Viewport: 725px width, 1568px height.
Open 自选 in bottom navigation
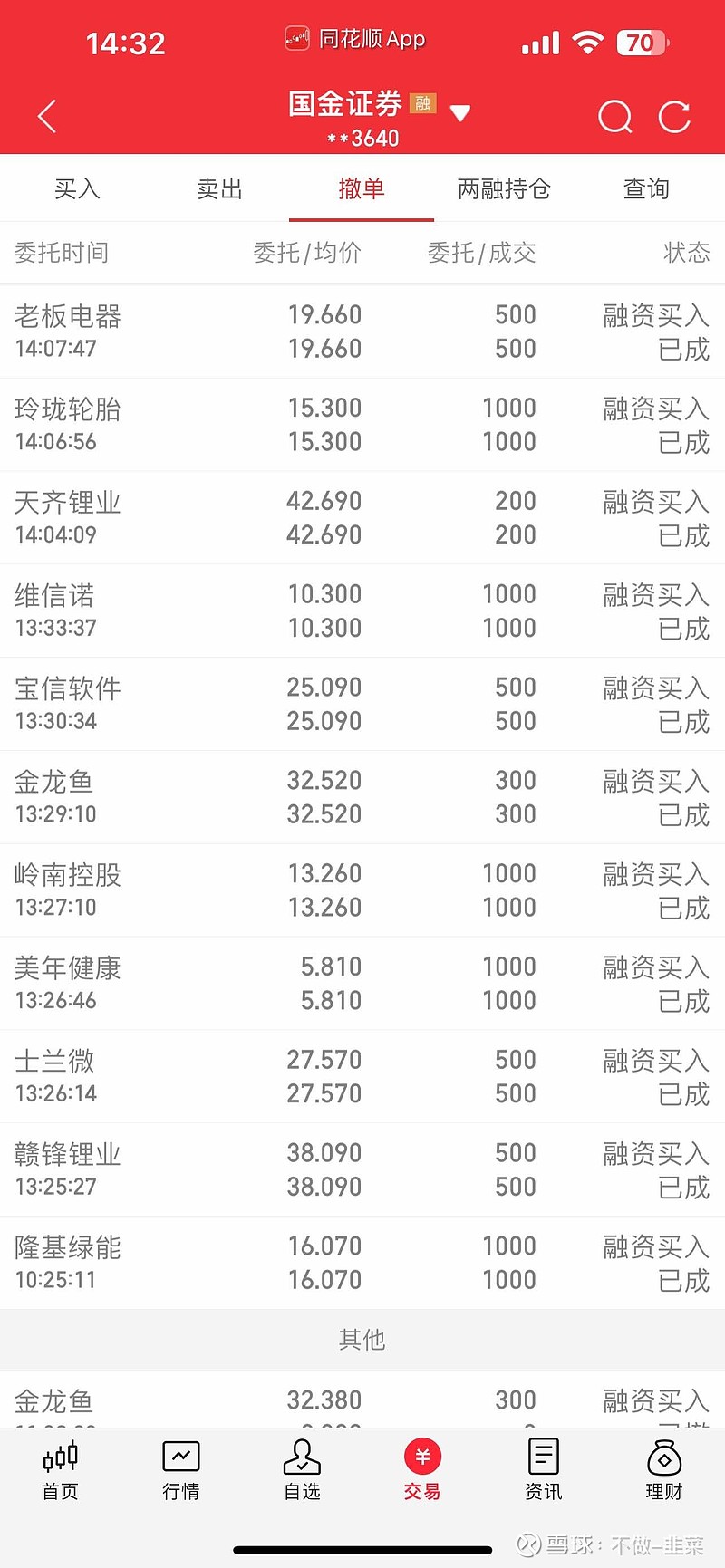click(302, 1470)
